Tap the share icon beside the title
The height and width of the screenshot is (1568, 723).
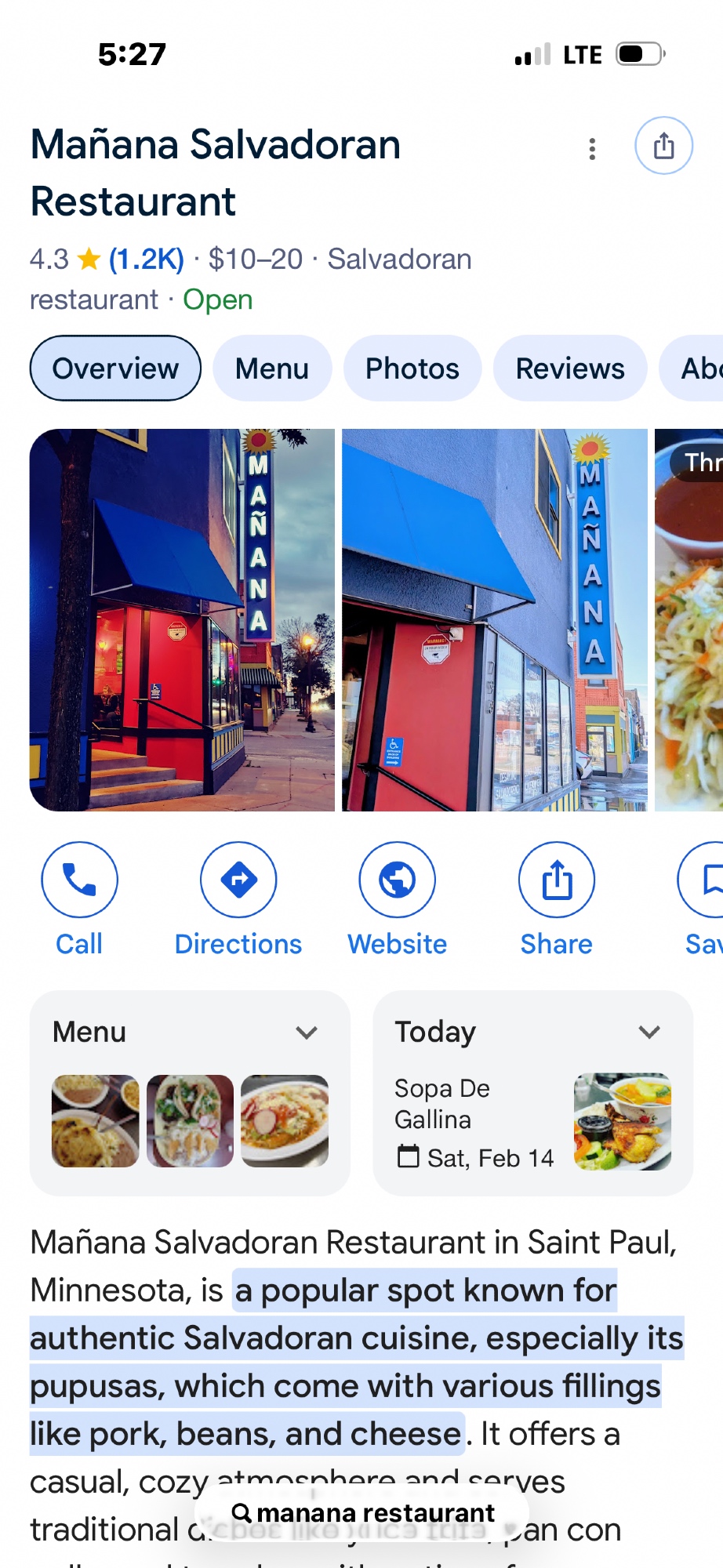coord(663,146)
